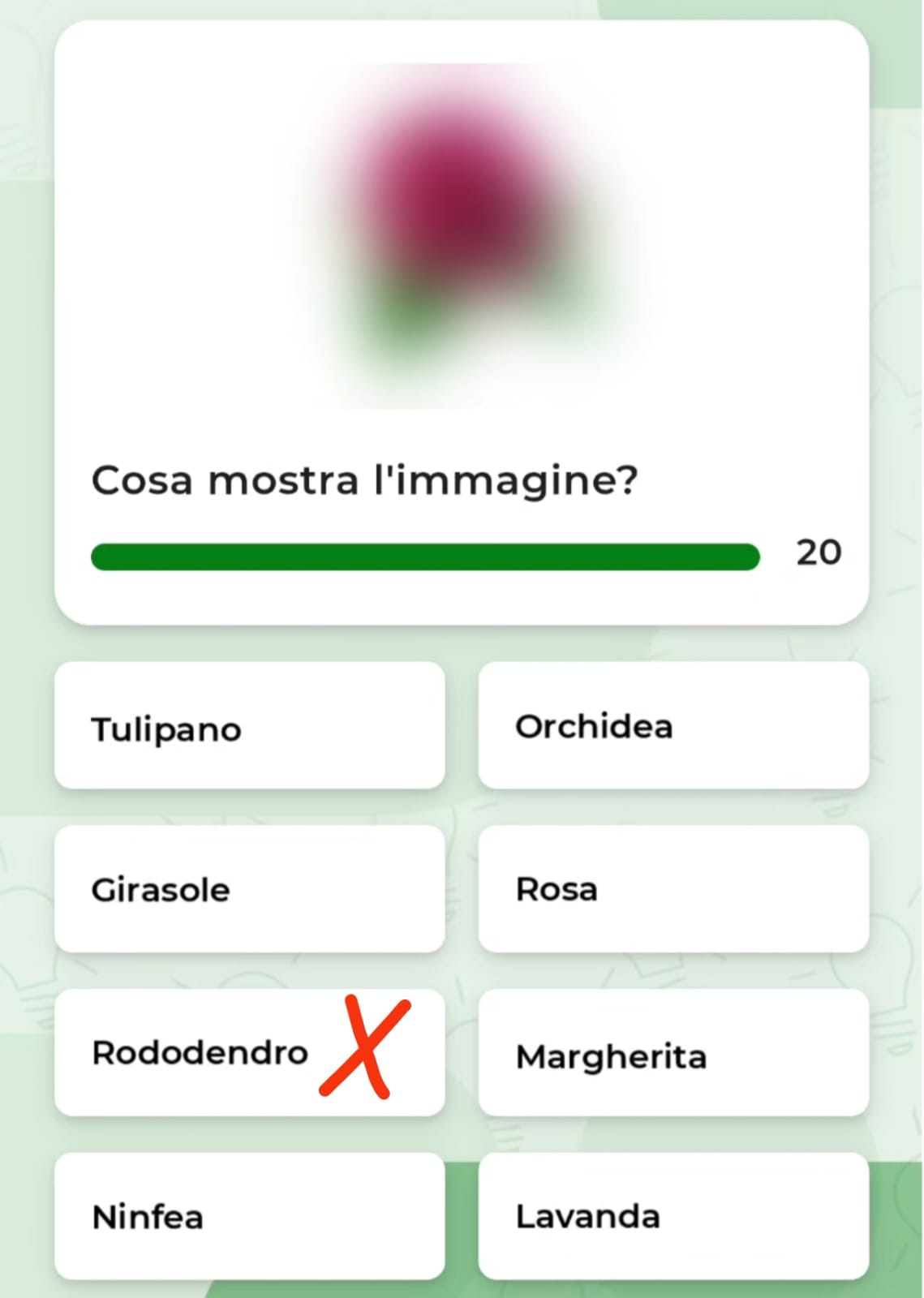Answer with Rosa

pos(673,889)
